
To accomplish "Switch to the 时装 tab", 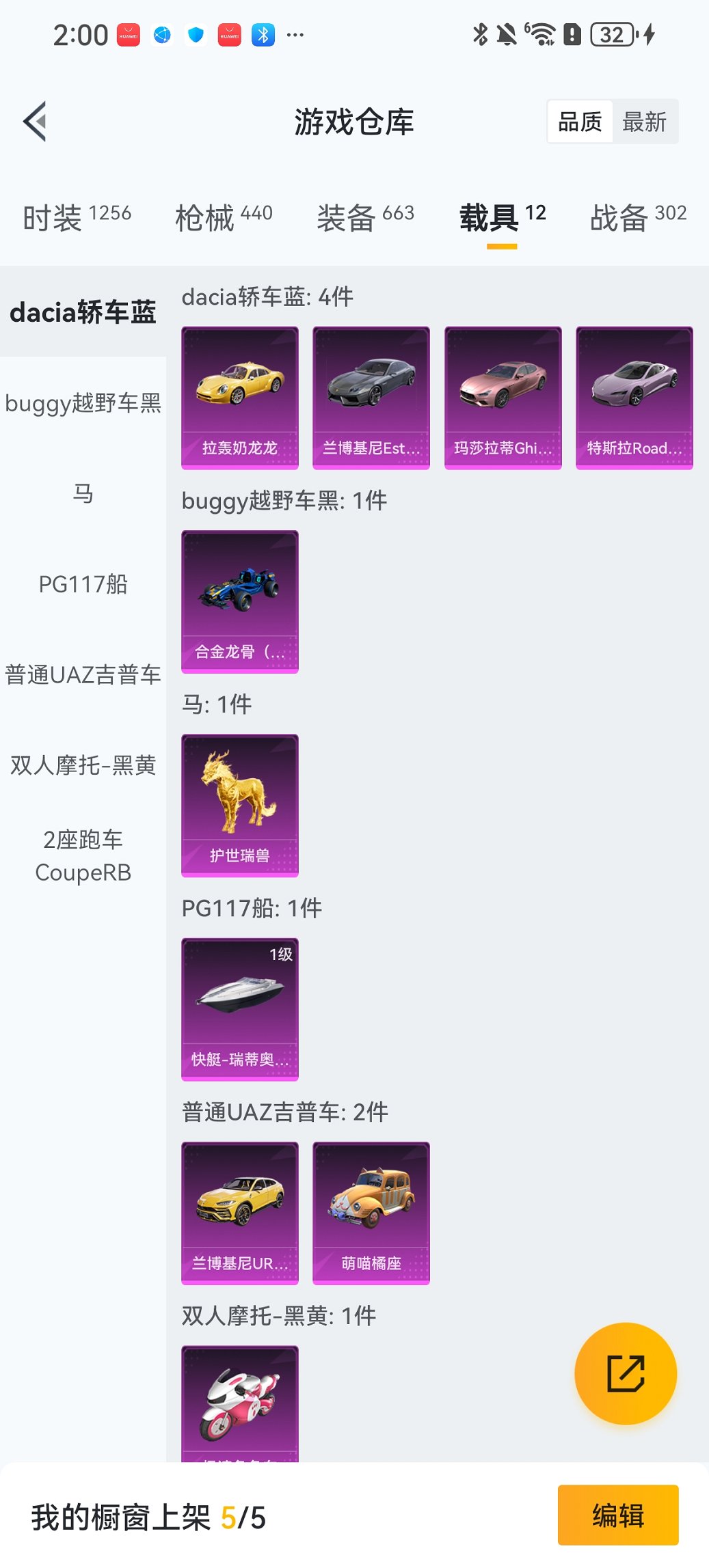I will (x=77, y=217).
